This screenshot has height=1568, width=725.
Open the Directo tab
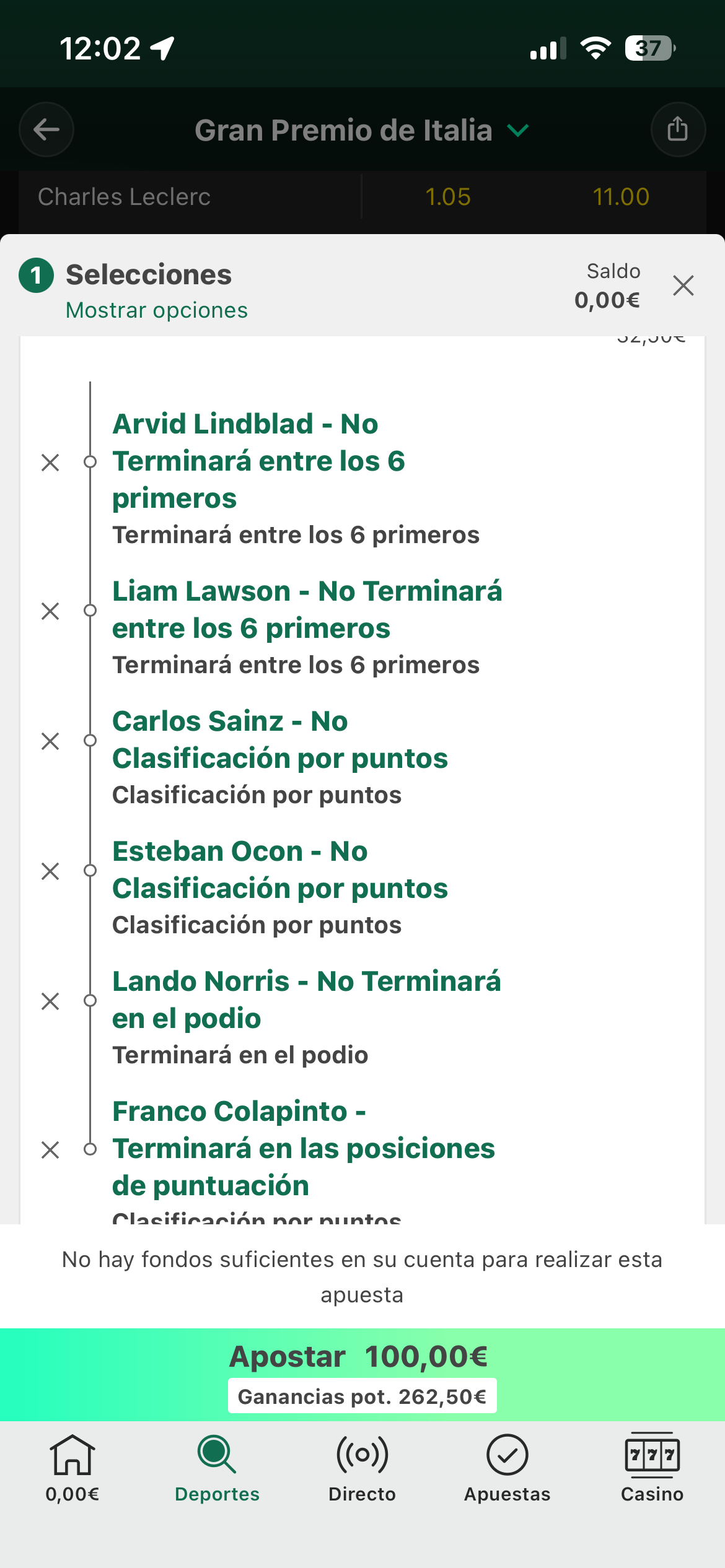(362, 1468)
